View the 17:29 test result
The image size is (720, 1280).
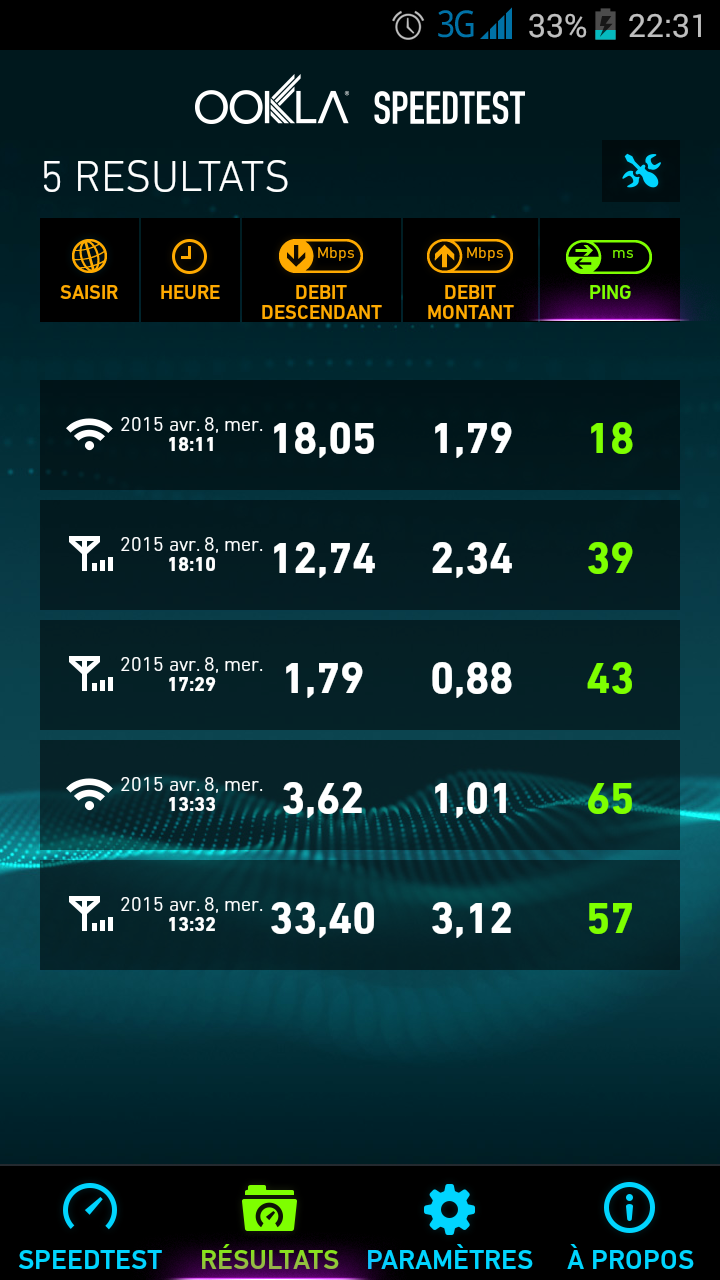tap(360, 675)
